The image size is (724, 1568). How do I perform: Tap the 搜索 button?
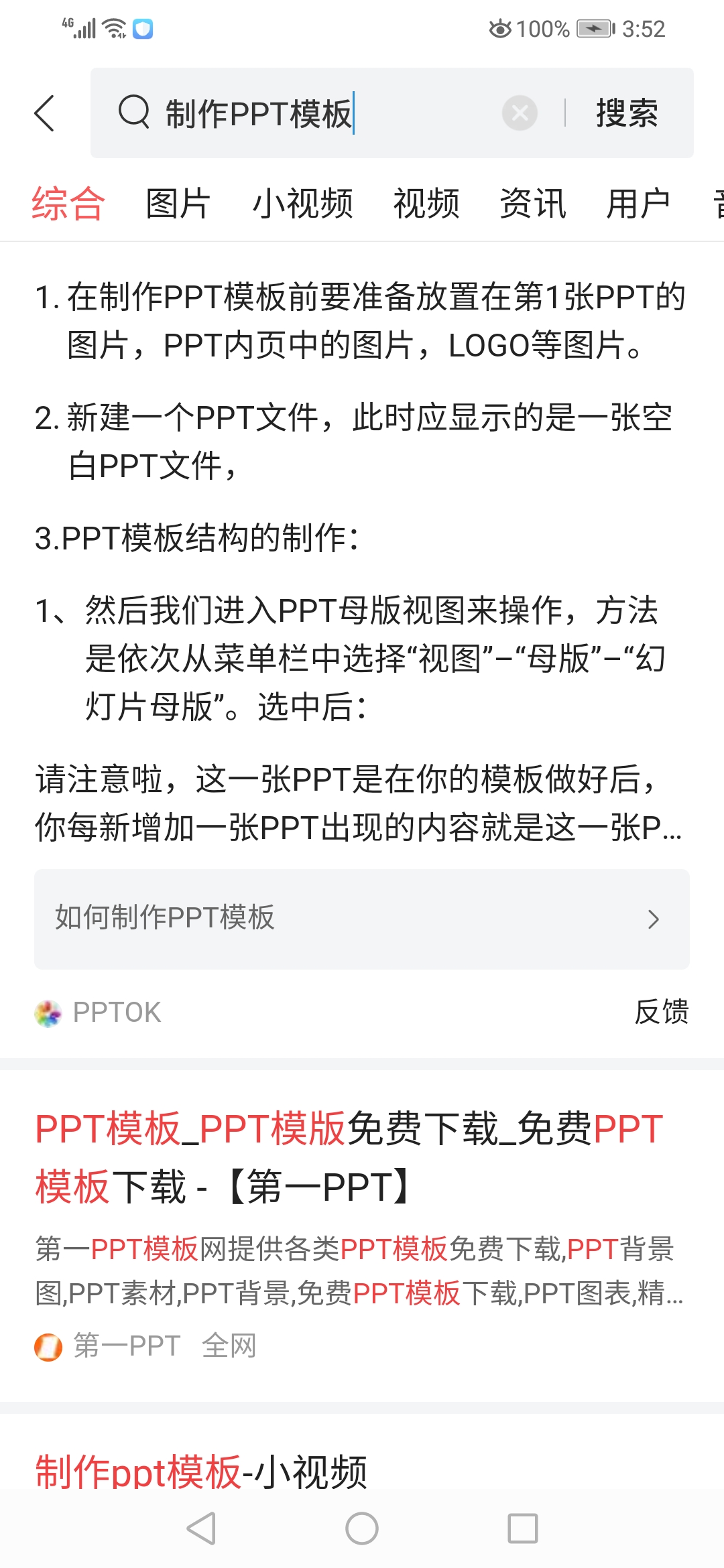click(x=627, y=113)
